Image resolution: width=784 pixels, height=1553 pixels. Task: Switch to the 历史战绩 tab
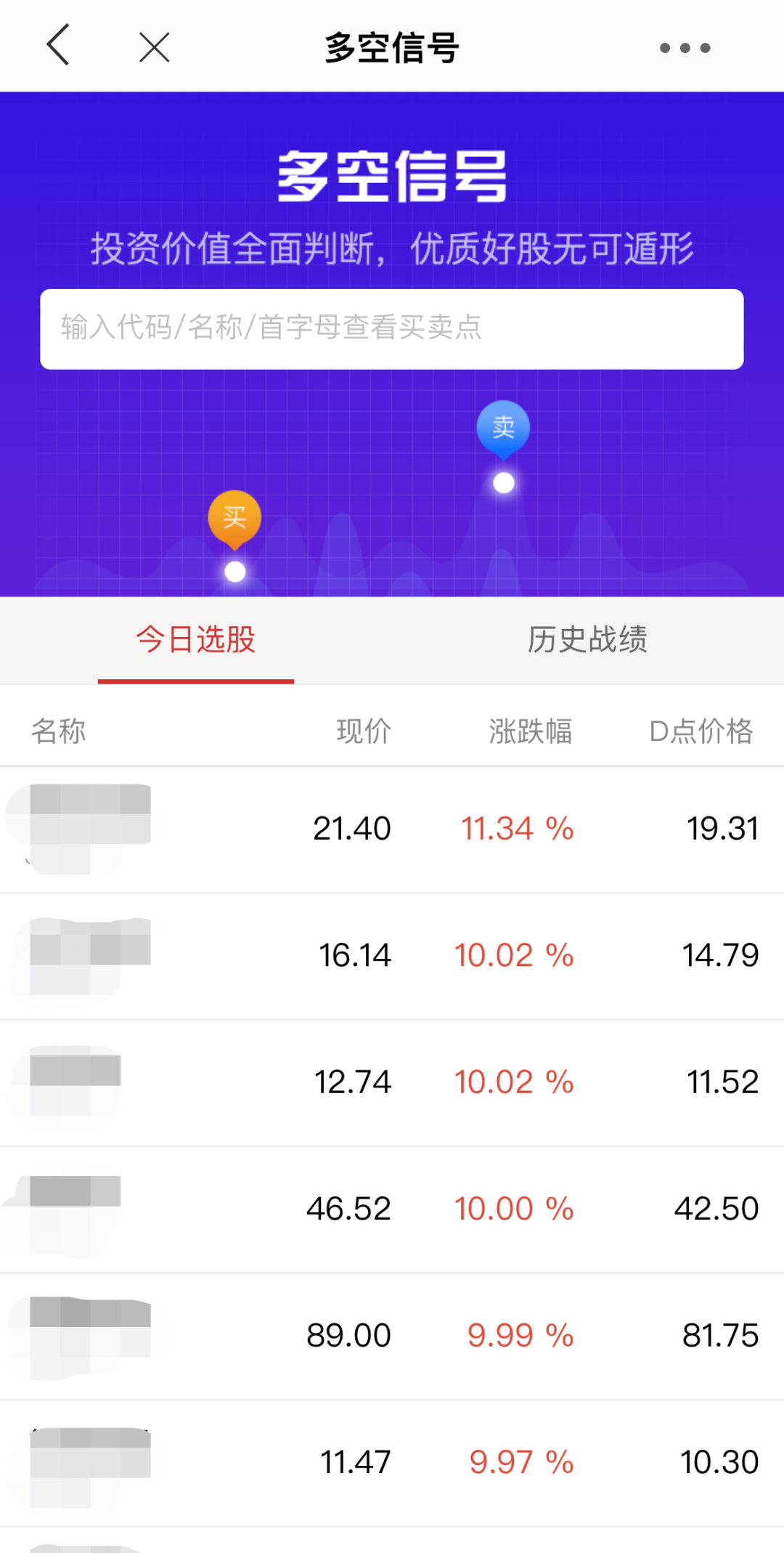click(588, 641)
